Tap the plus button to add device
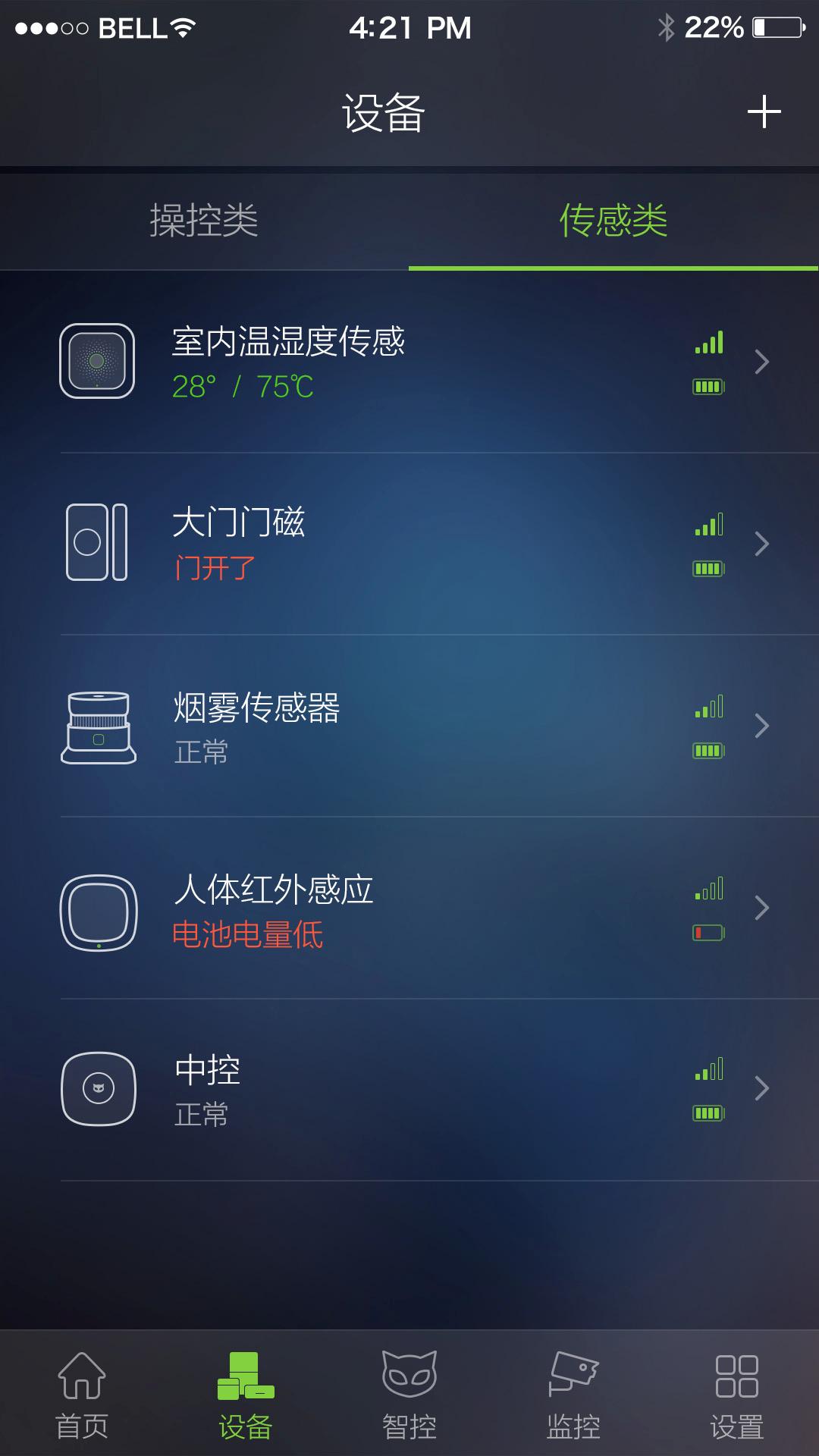The height and width of the screenshot is (1456, 819). coord(766,111)
